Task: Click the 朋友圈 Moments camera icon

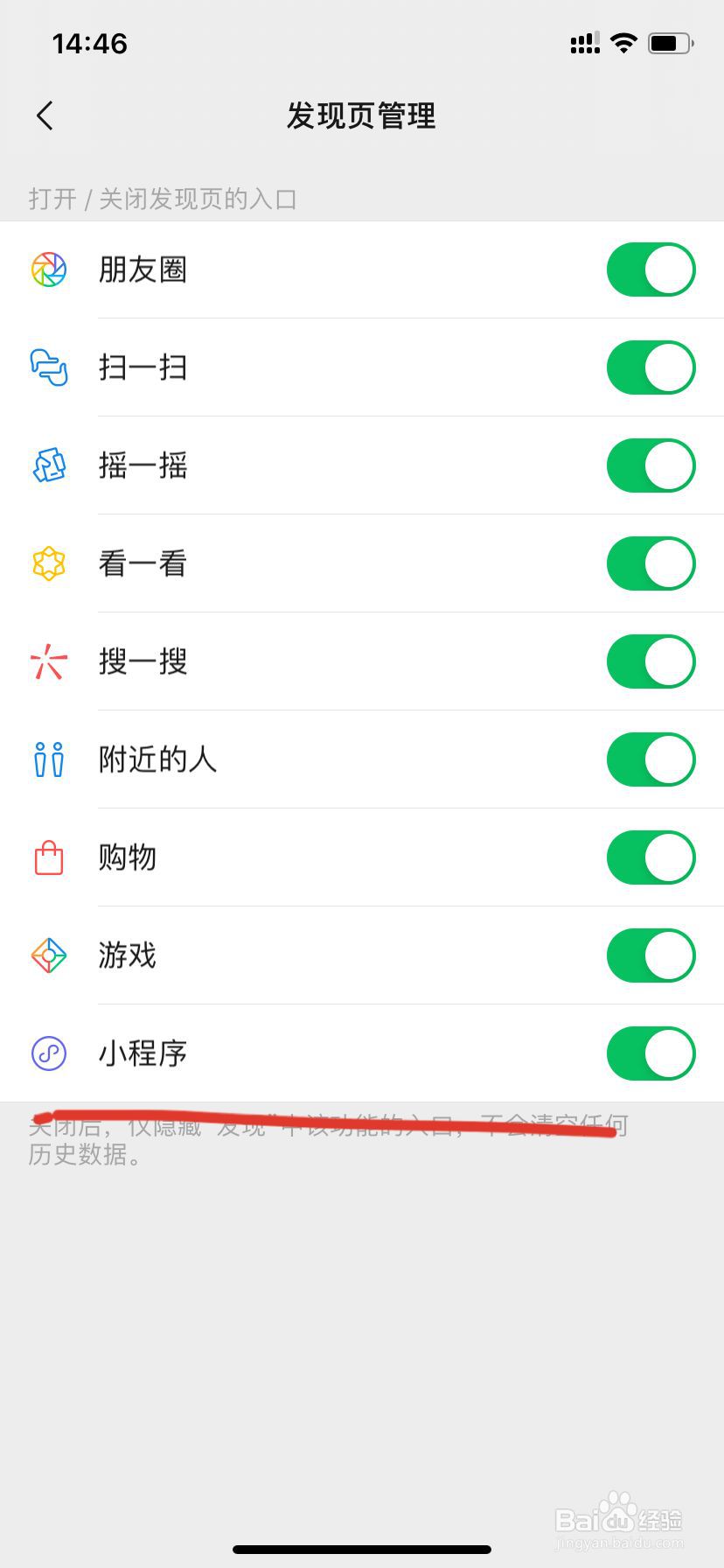Action: (x=48, y=269)
